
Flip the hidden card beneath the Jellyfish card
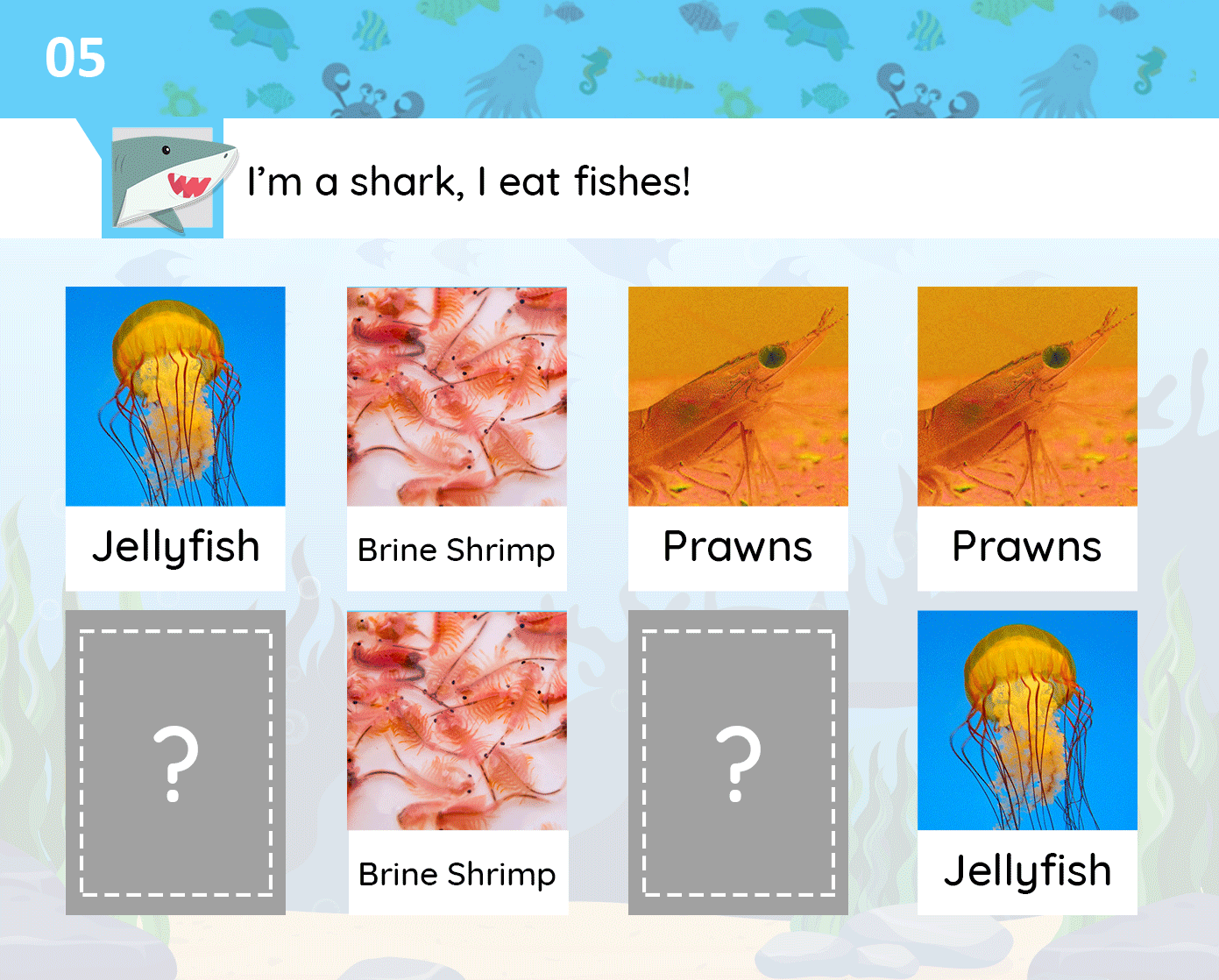click(175, 762)
